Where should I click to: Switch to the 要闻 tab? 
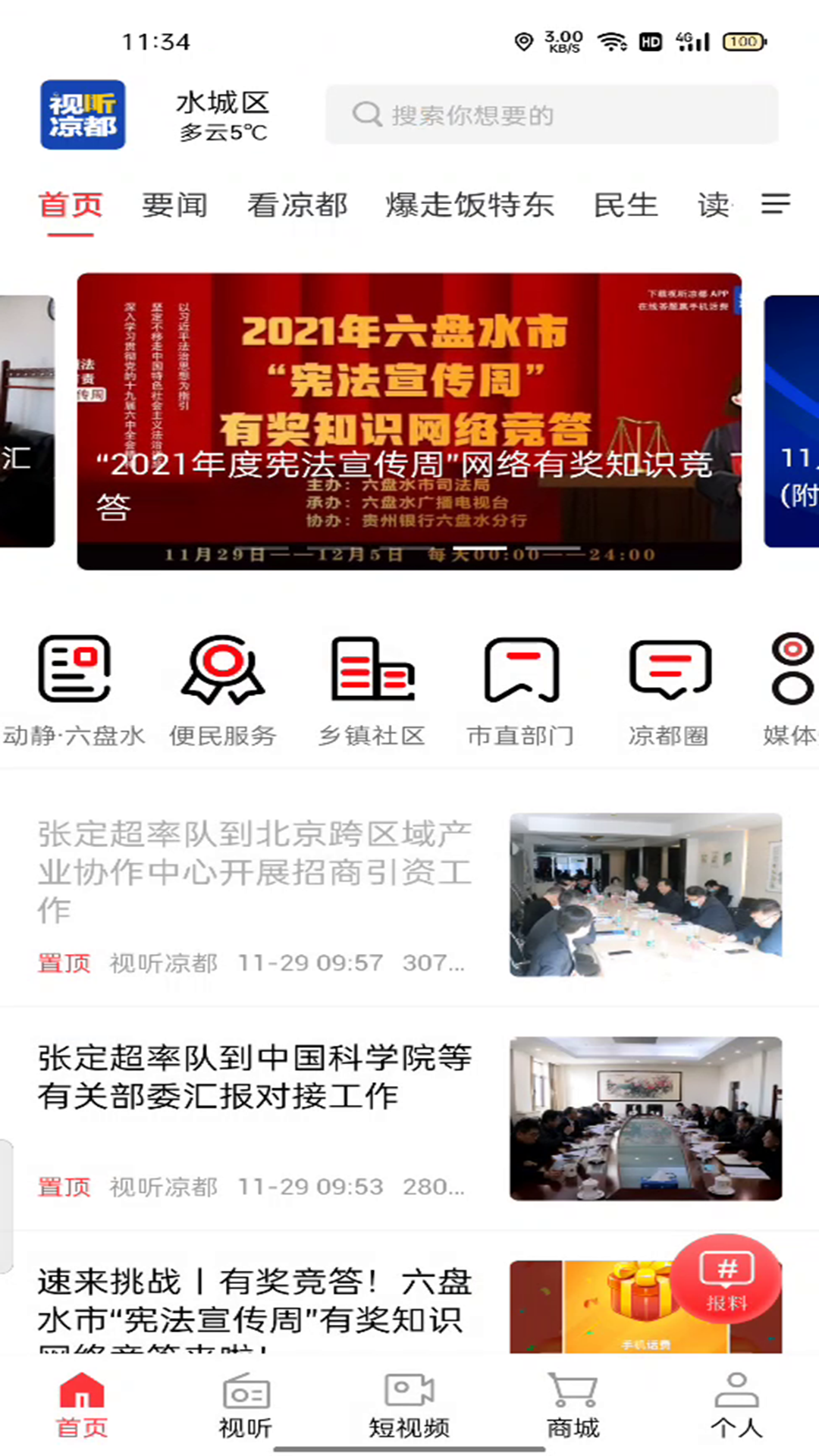pos(174,206)
